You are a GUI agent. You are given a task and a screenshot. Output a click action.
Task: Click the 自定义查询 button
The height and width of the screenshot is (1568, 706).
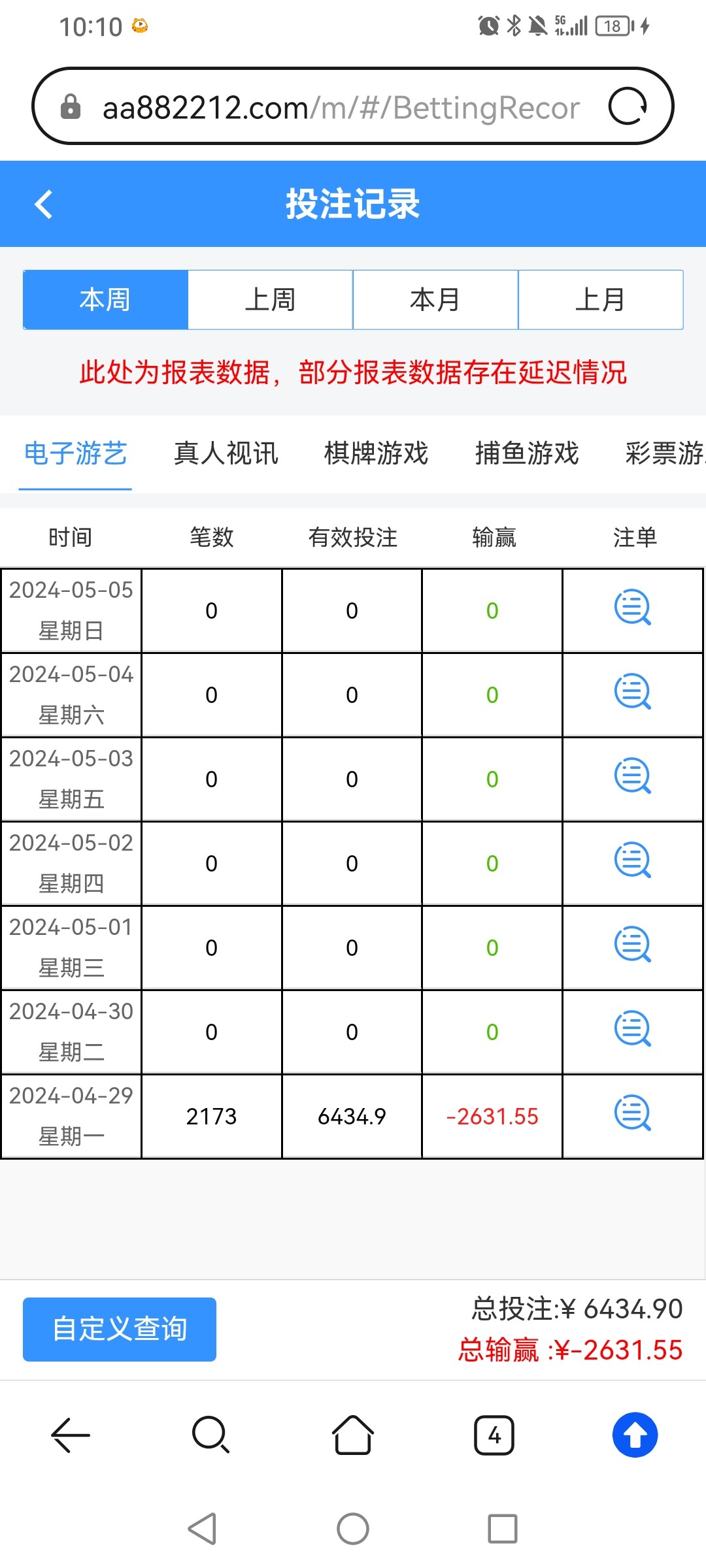click(x=120, y=1329)
